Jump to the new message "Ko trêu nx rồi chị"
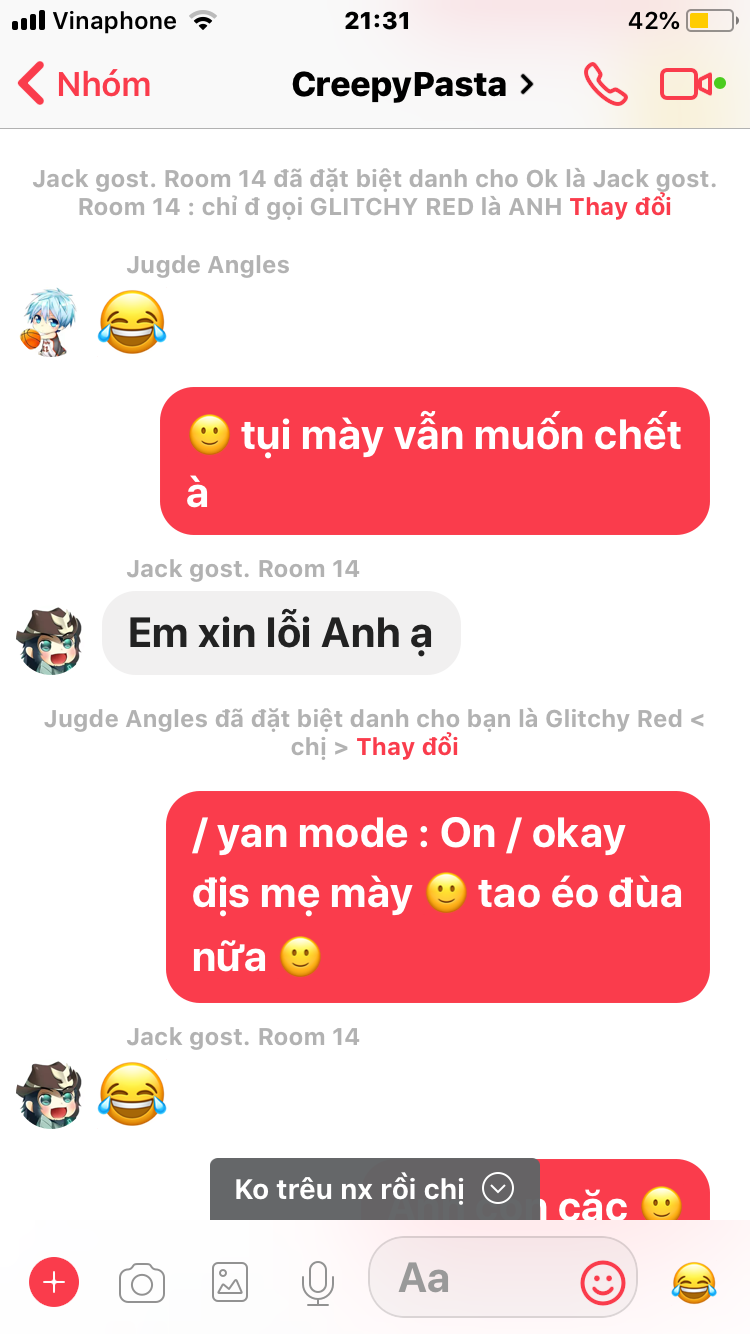This screenshot has height=1334, width=750. pos(374,1189)
